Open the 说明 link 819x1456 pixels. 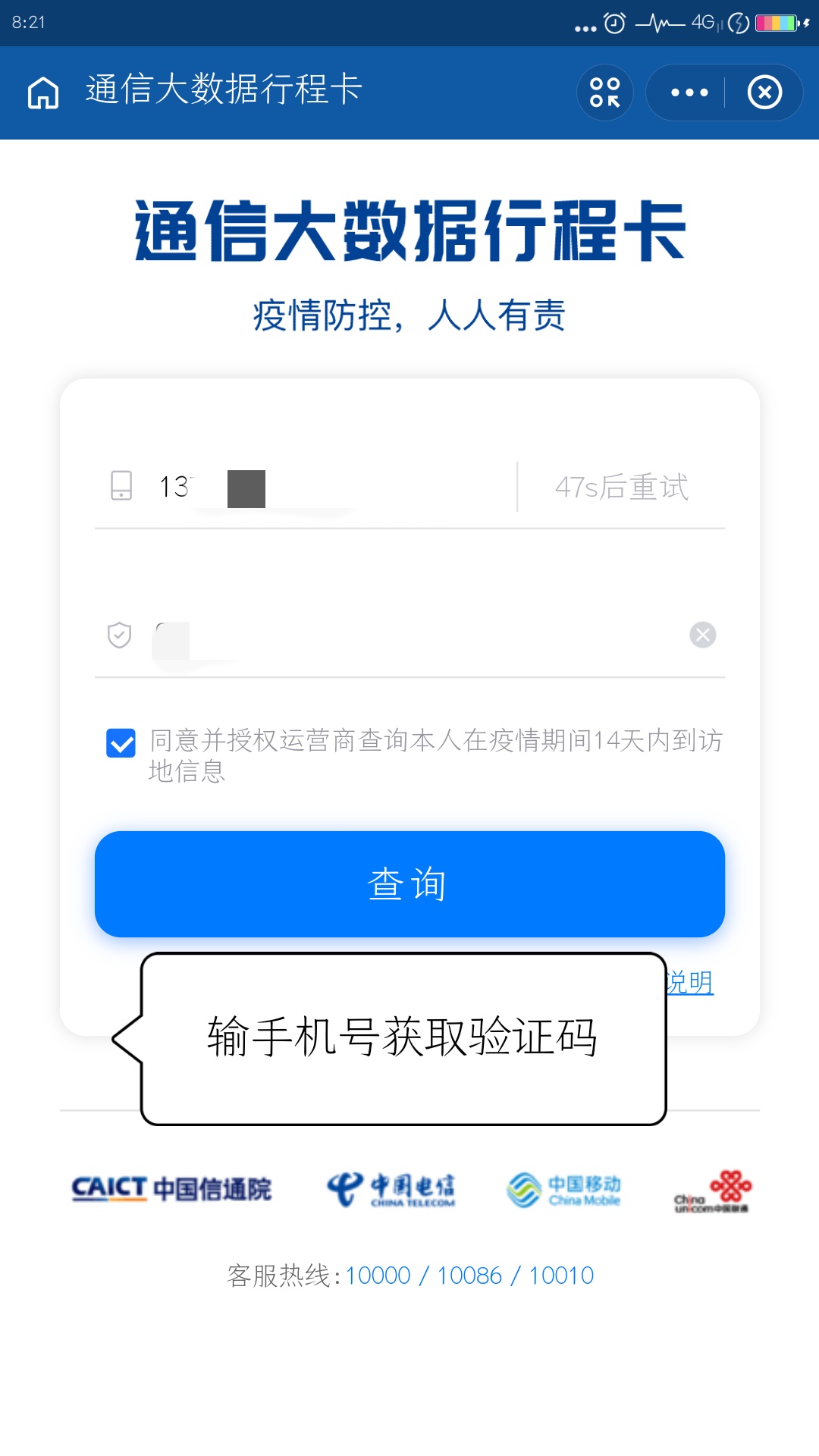coord(692,983)
